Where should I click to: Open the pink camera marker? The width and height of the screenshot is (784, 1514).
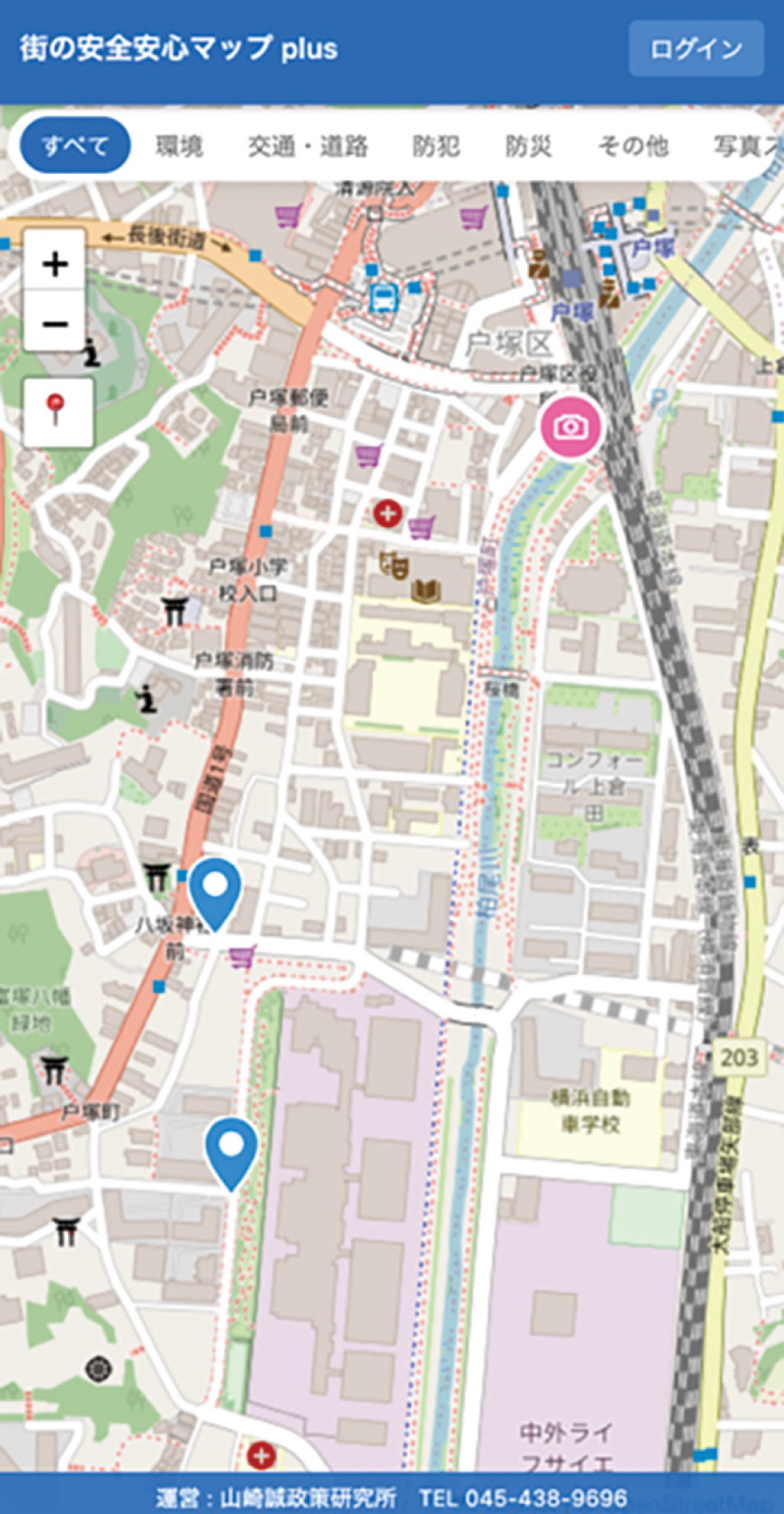pyautogui.click(x=570, y=427)
